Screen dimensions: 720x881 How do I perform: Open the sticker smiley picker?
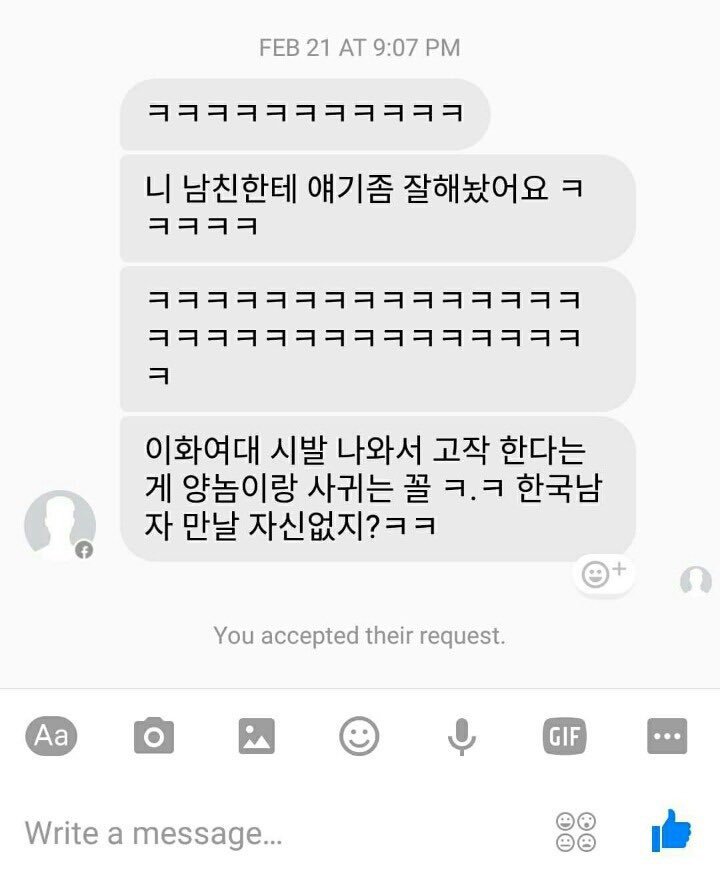(359, 737)
